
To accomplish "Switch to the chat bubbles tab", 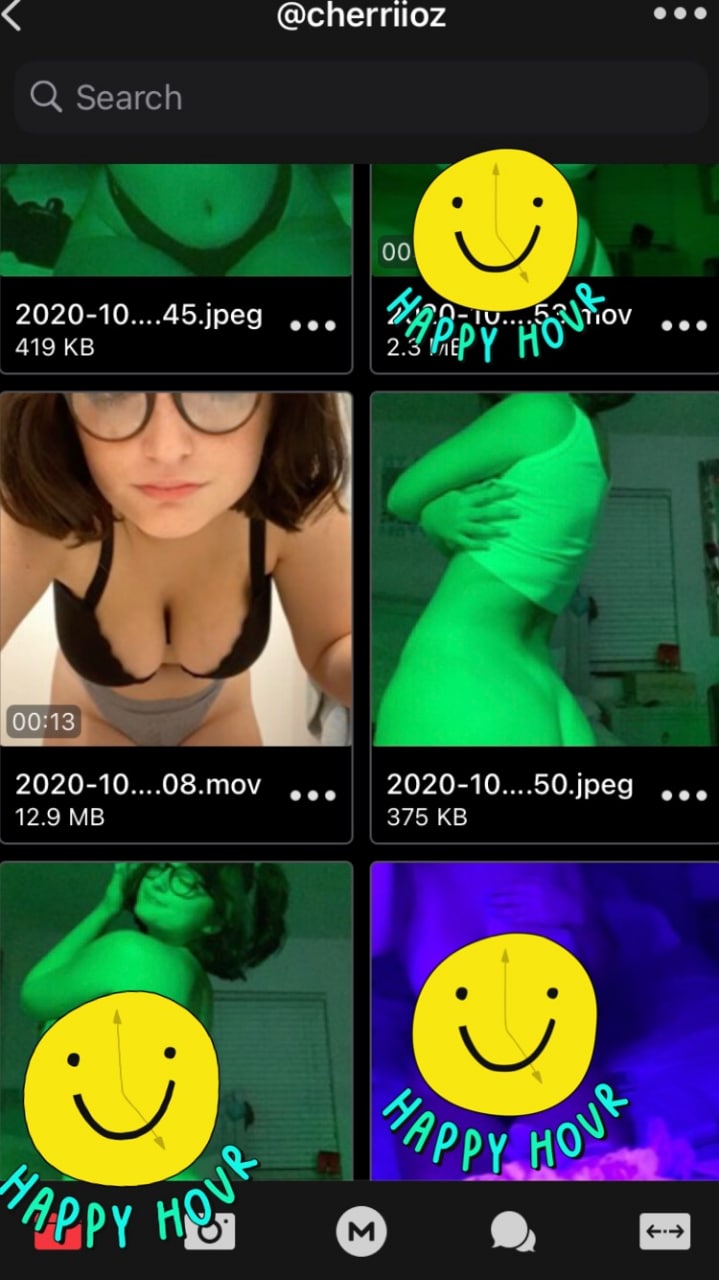I will click(513, 1232).
